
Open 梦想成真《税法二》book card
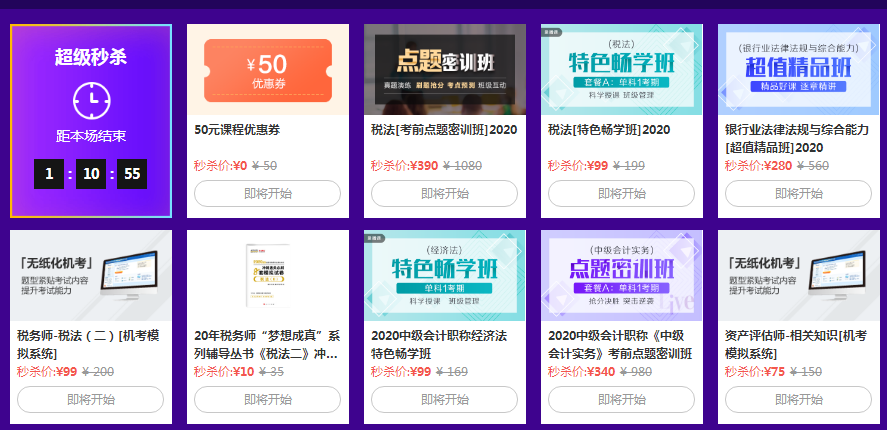(x=267, y=275)
